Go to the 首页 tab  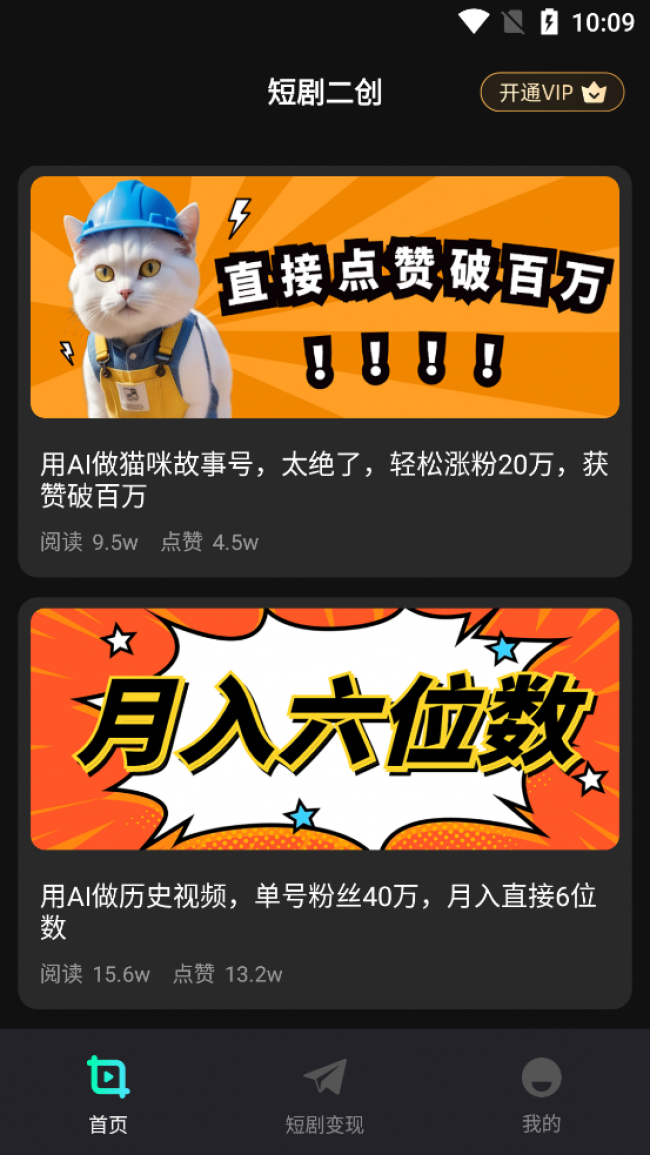[108, 1094]
